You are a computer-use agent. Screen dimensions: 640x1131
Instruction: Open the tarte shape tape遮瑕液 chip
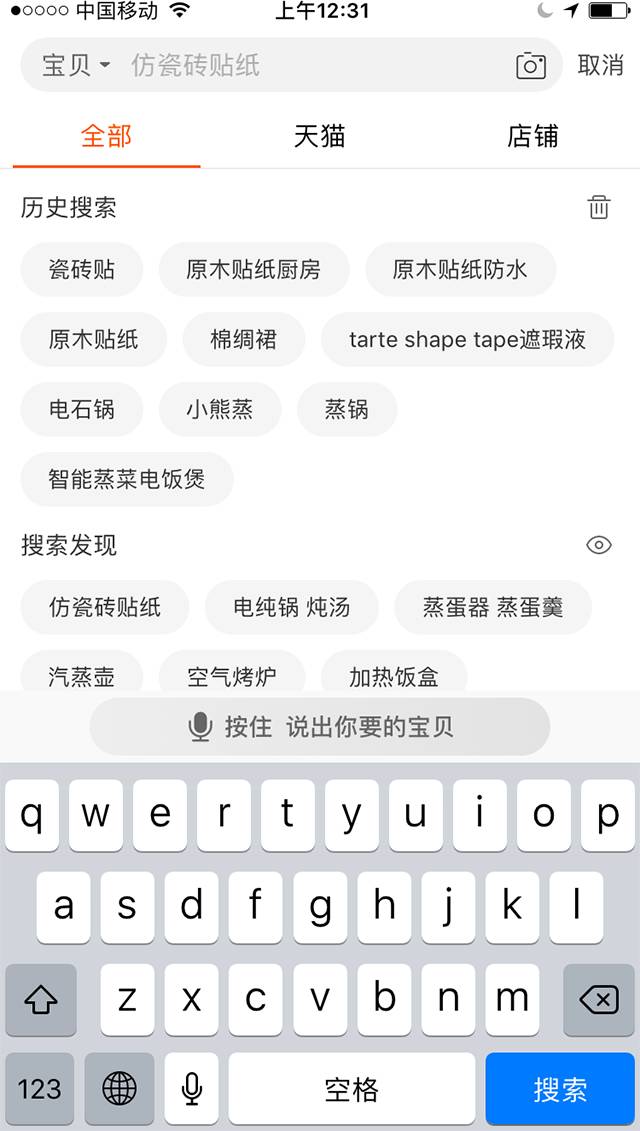468,340
